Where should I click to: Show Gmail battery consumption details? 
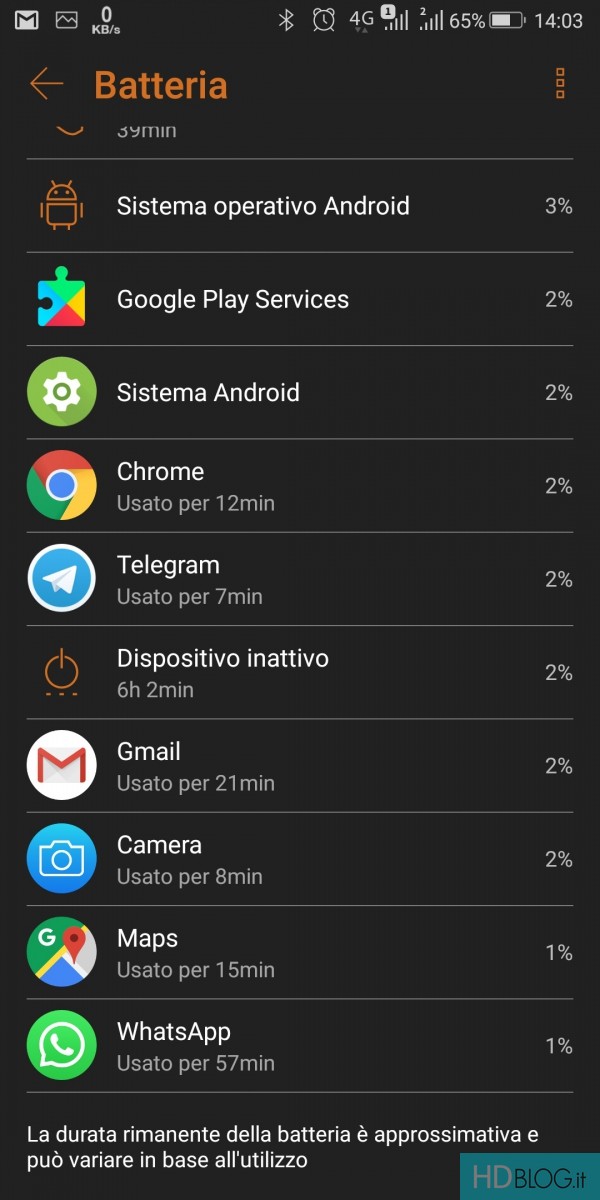coord(300,766)
